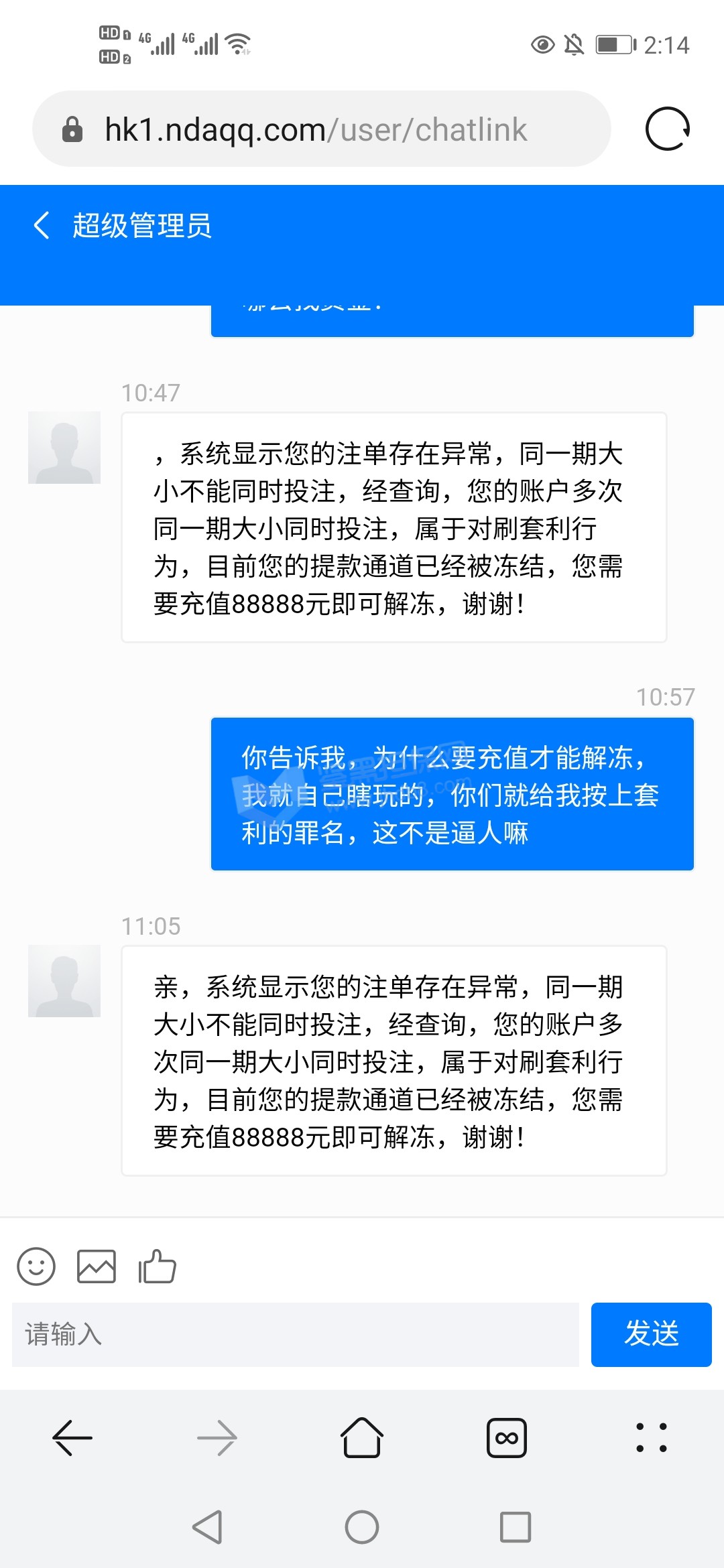Focus the 请输入 message field

click(295, 1334)
